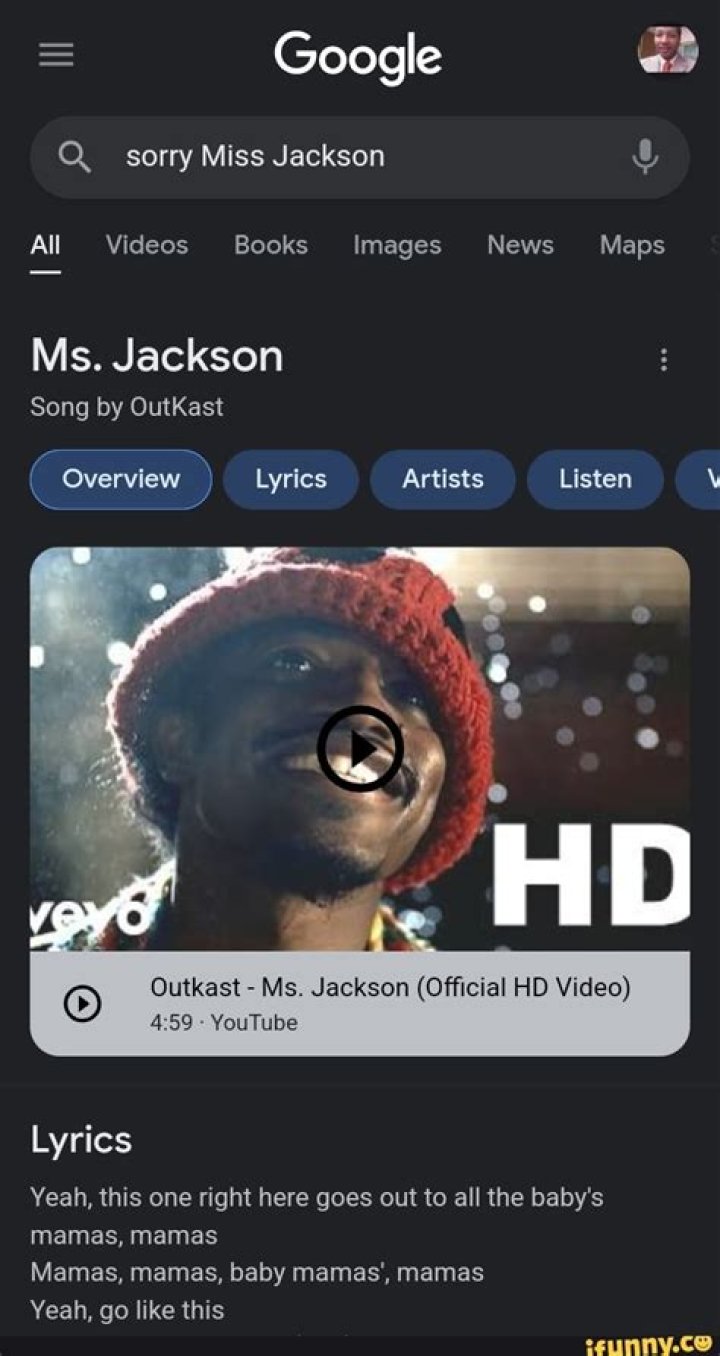720x1356 pixels.
Task: Open the Maps results tab
Action: (632, 245)
